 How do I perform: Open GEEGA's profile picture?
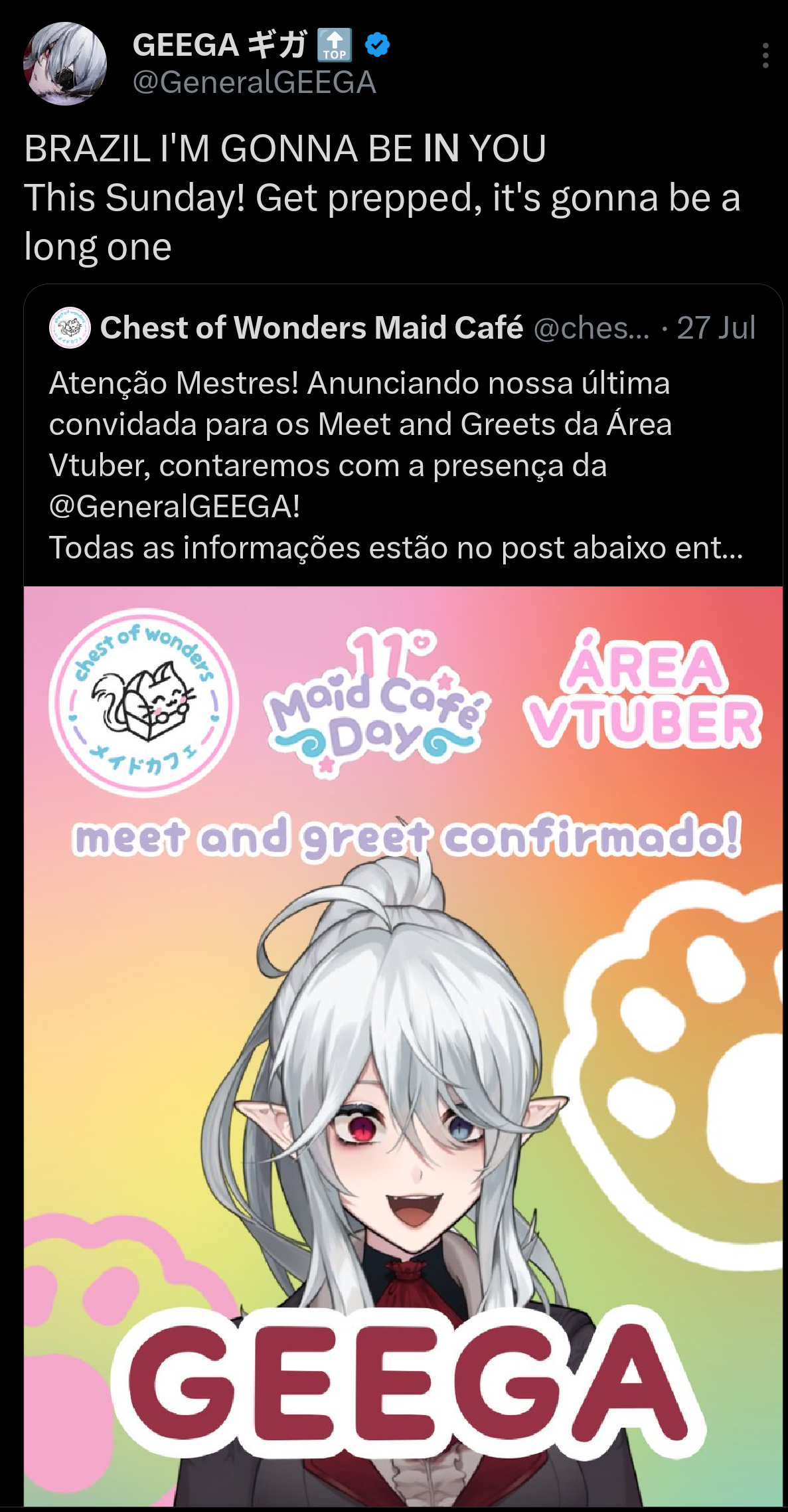[65, 64]
